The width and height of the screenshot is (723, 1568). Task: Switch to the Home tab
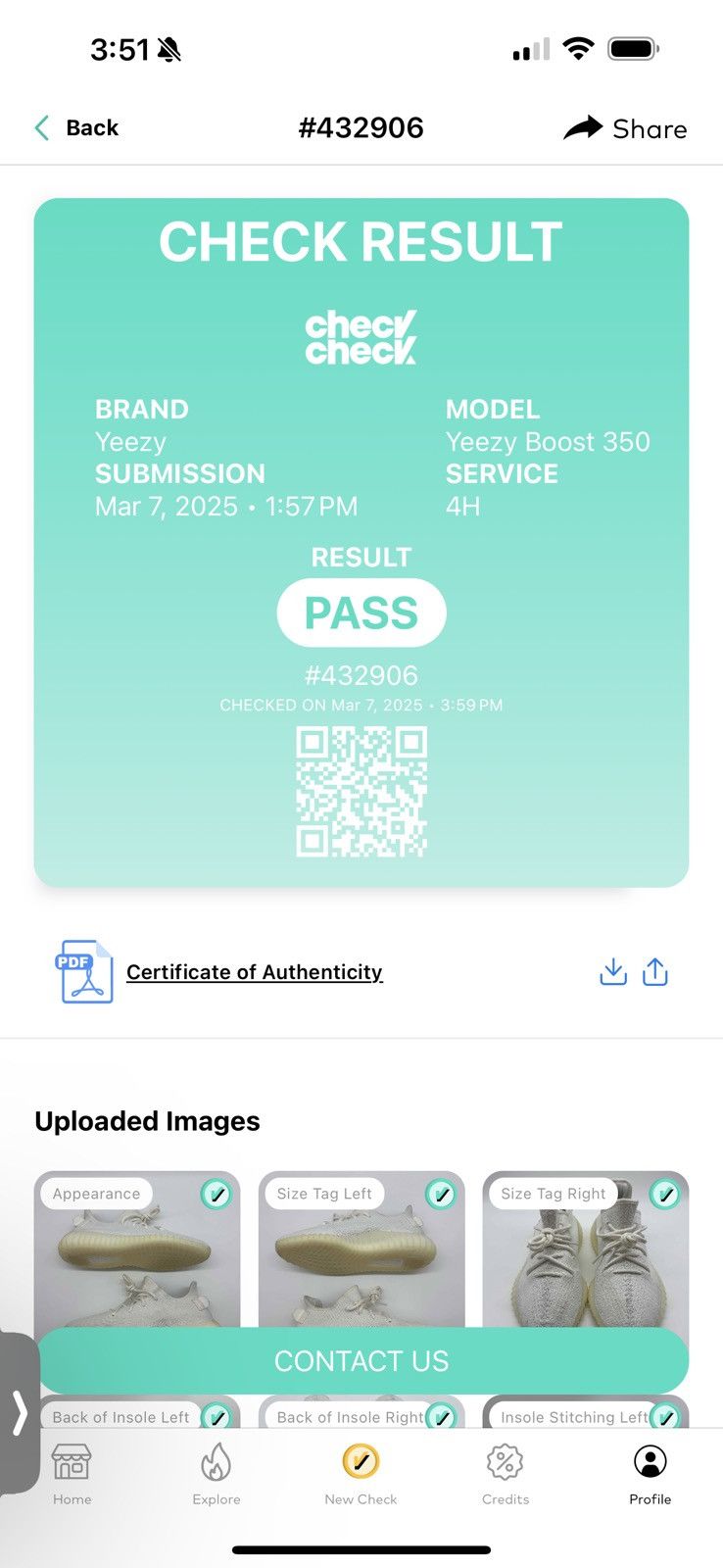click(x=72, y=1474)
